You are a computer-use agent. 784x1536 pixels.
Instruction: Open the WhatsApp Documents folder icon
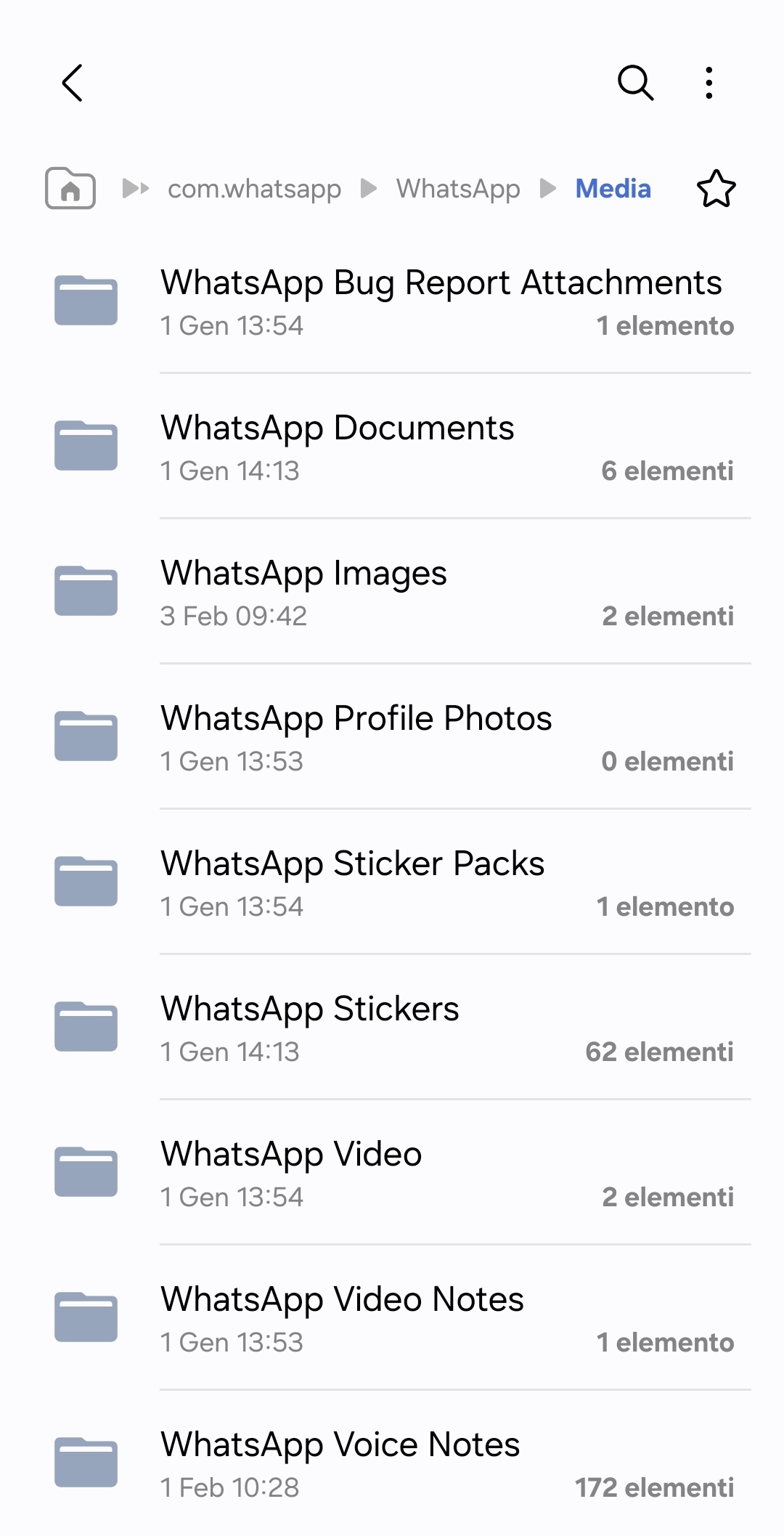(x=85, y=444)
